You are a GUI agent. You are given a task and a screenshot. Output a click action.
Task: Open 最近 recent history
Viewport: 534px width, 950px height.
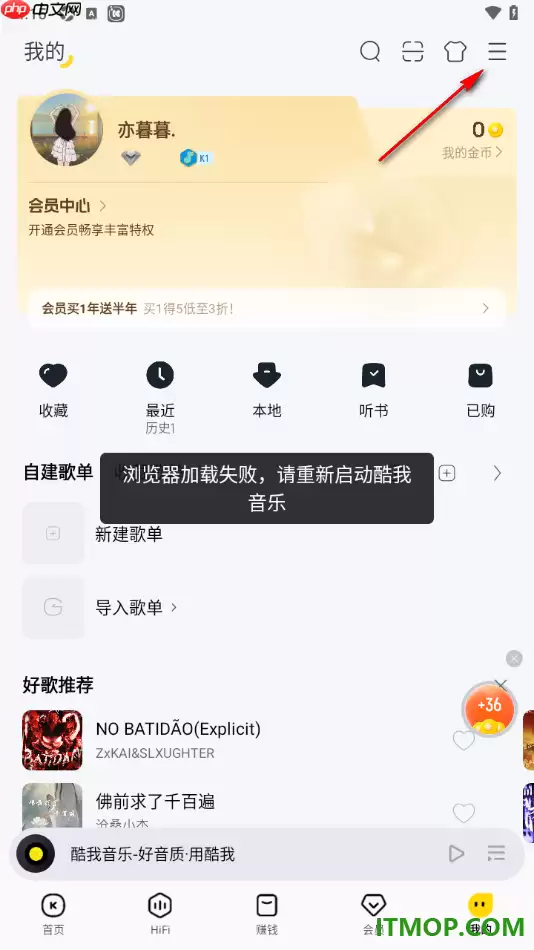(160, 398)
